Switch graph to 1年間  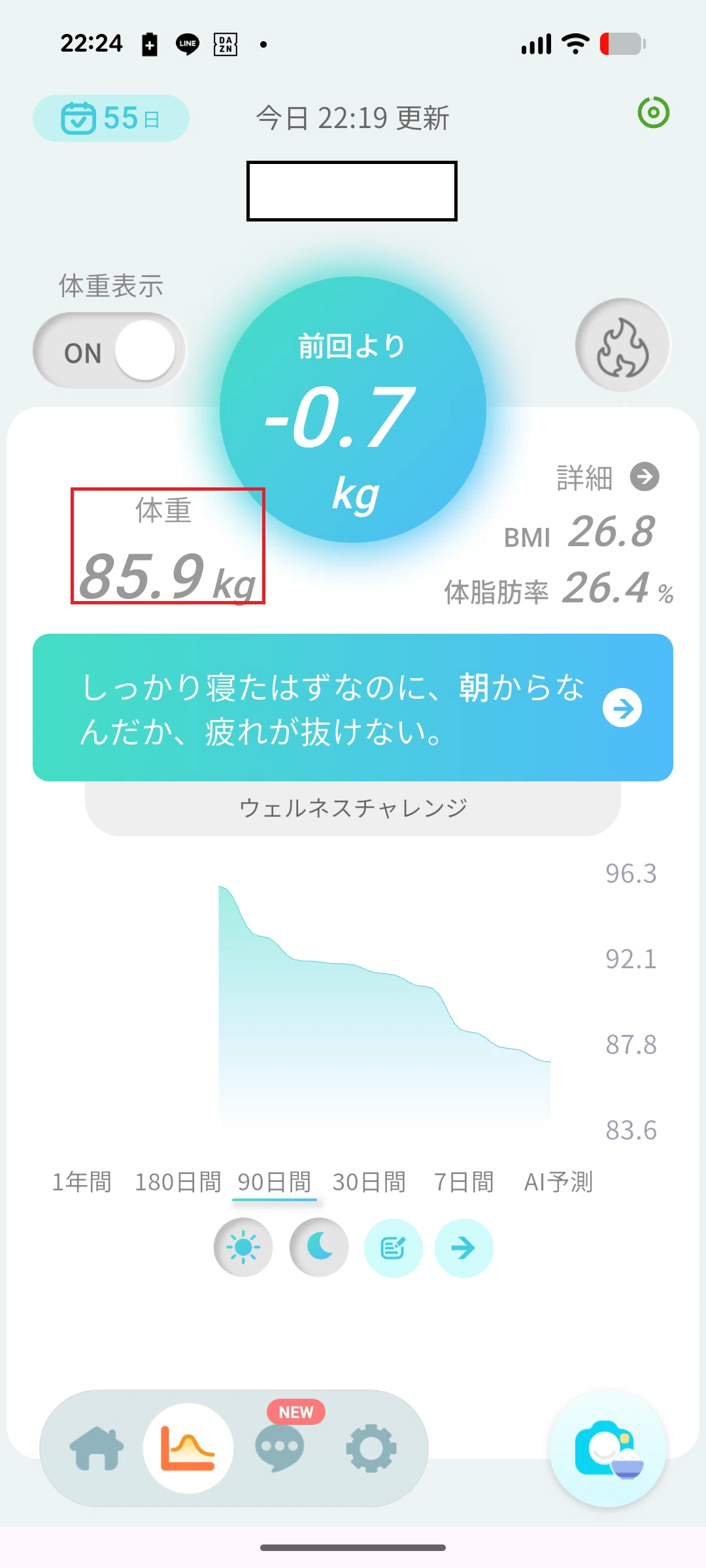tap(82, 1182)
